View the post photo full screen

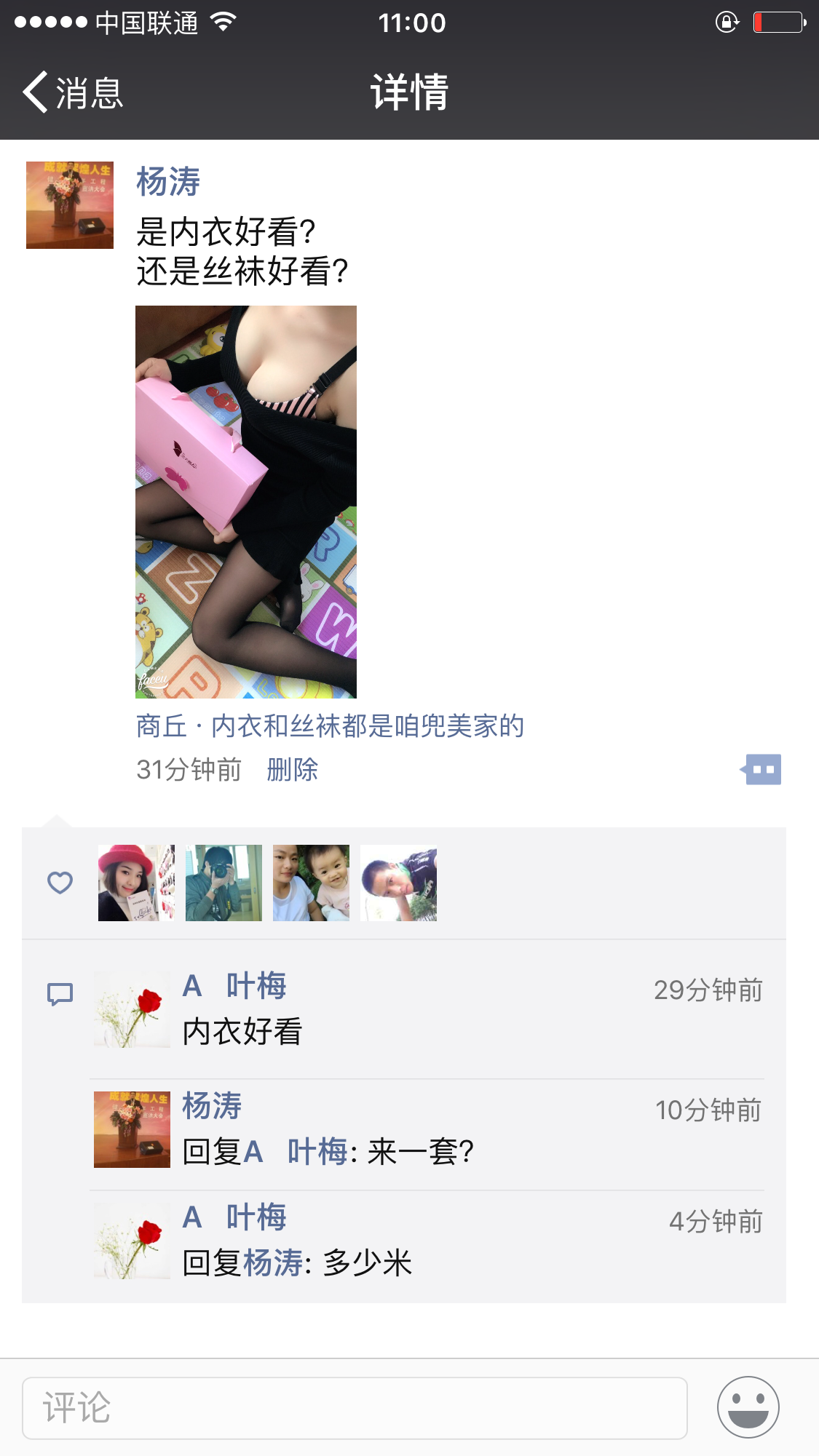click(246, 502)
